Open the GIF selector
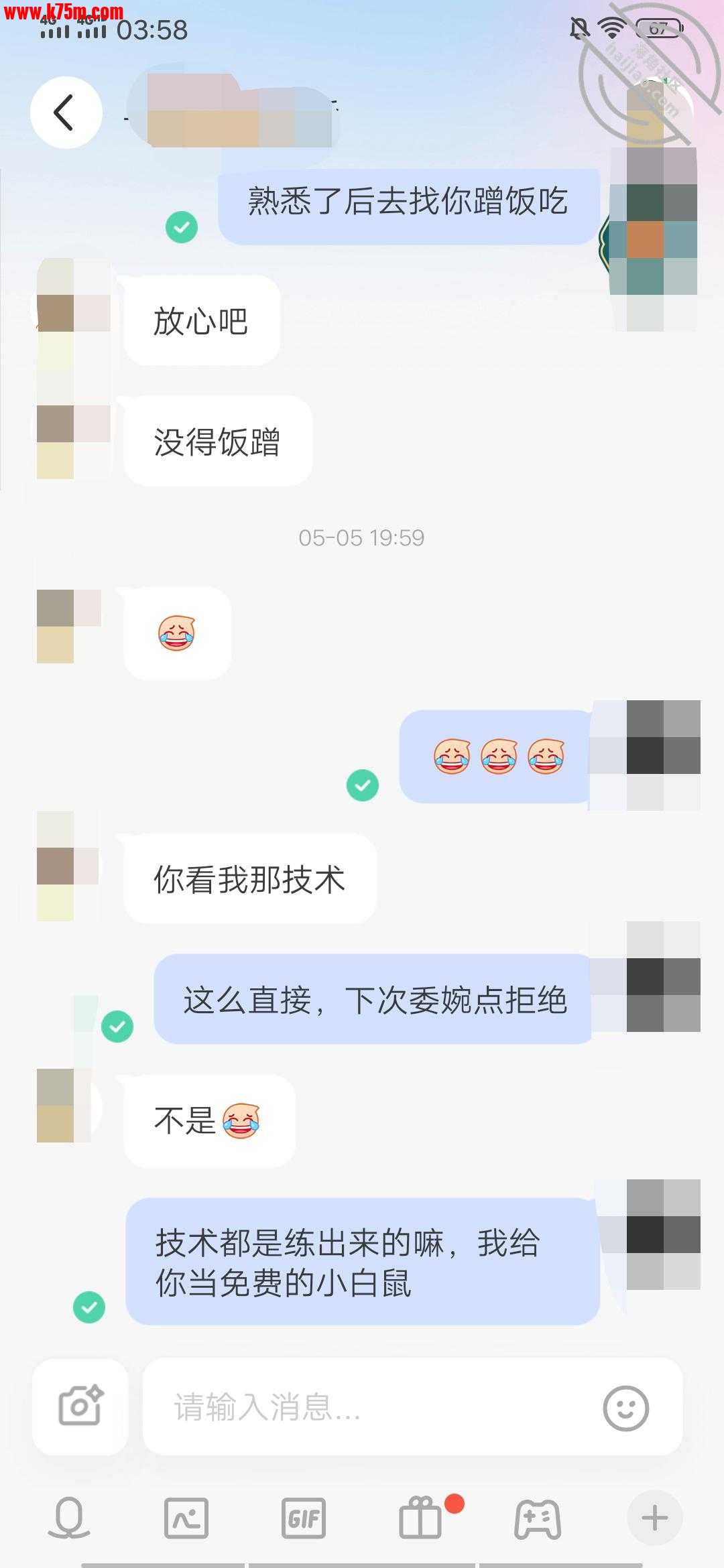This screenshot has height=1568, width=724. (x=303, y=1518)
